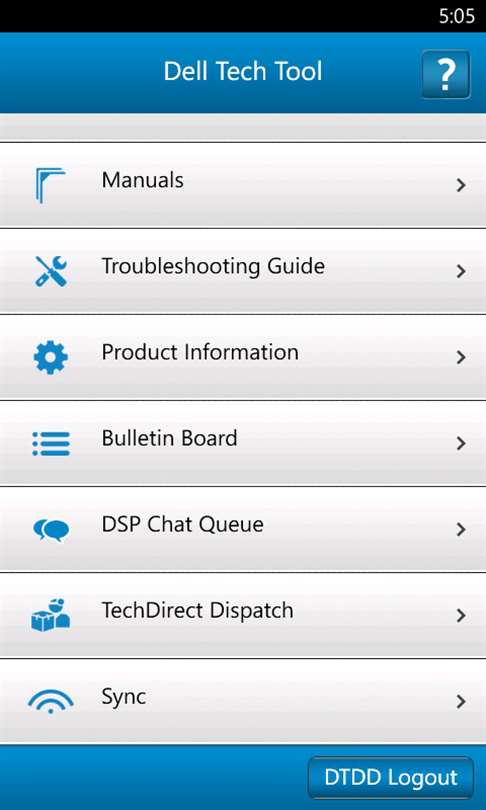Open the Manuals section

click(243, 184)
